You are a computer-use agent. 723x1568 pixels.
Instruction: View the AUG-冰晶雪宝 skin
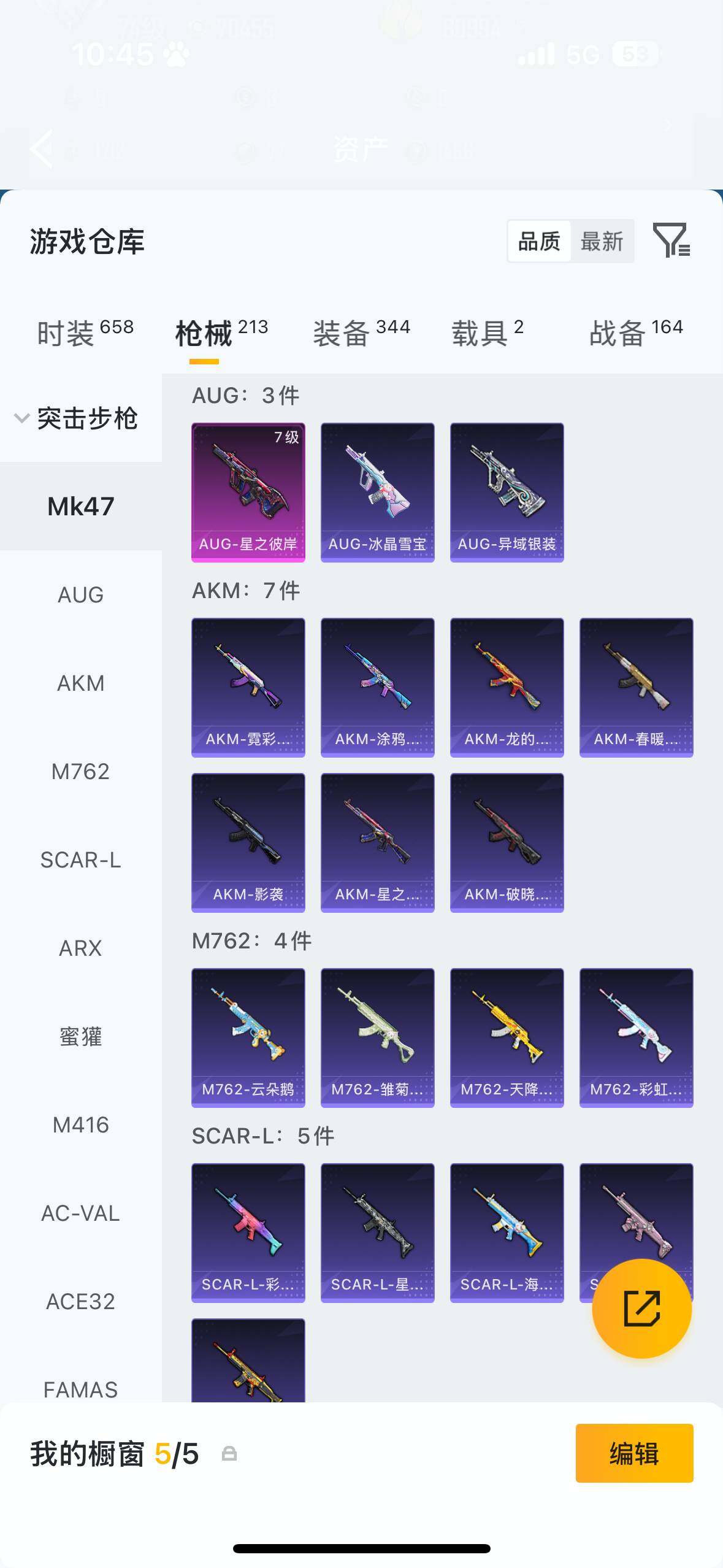(378, 492)
